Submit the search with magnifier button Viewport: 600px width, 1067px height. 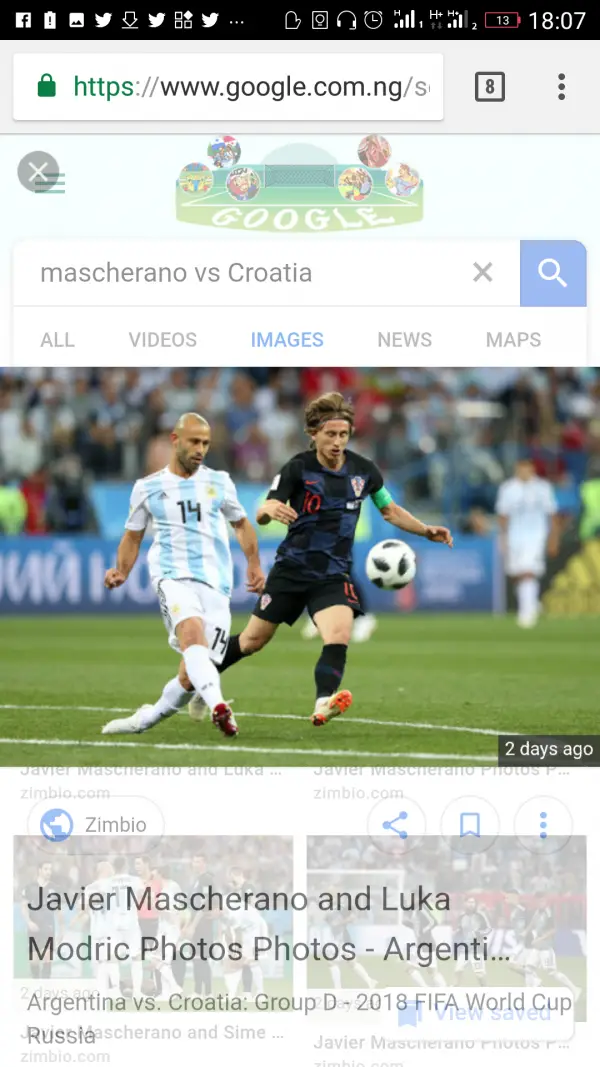coord(553,272)
